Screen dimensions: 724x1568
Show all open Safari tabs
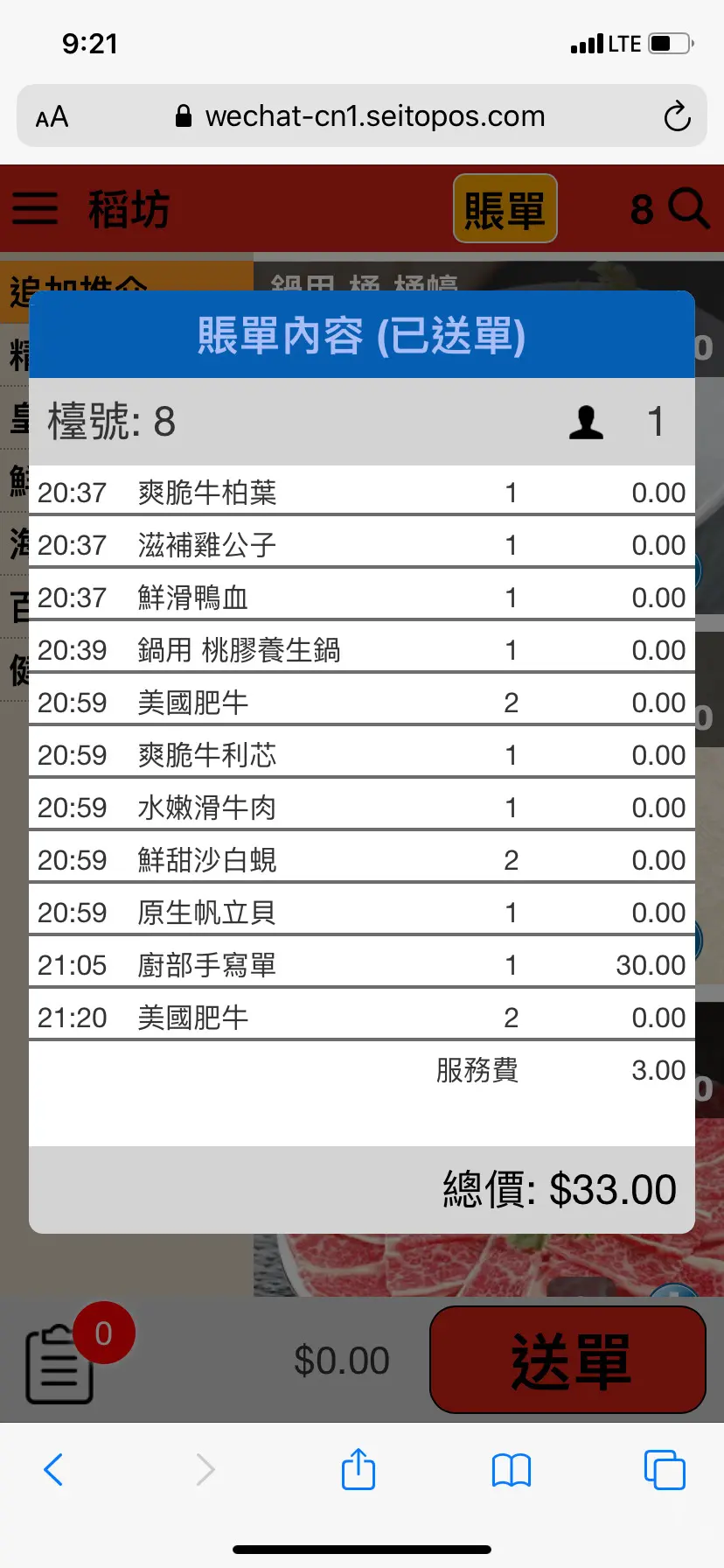[x=665, y=1469]
